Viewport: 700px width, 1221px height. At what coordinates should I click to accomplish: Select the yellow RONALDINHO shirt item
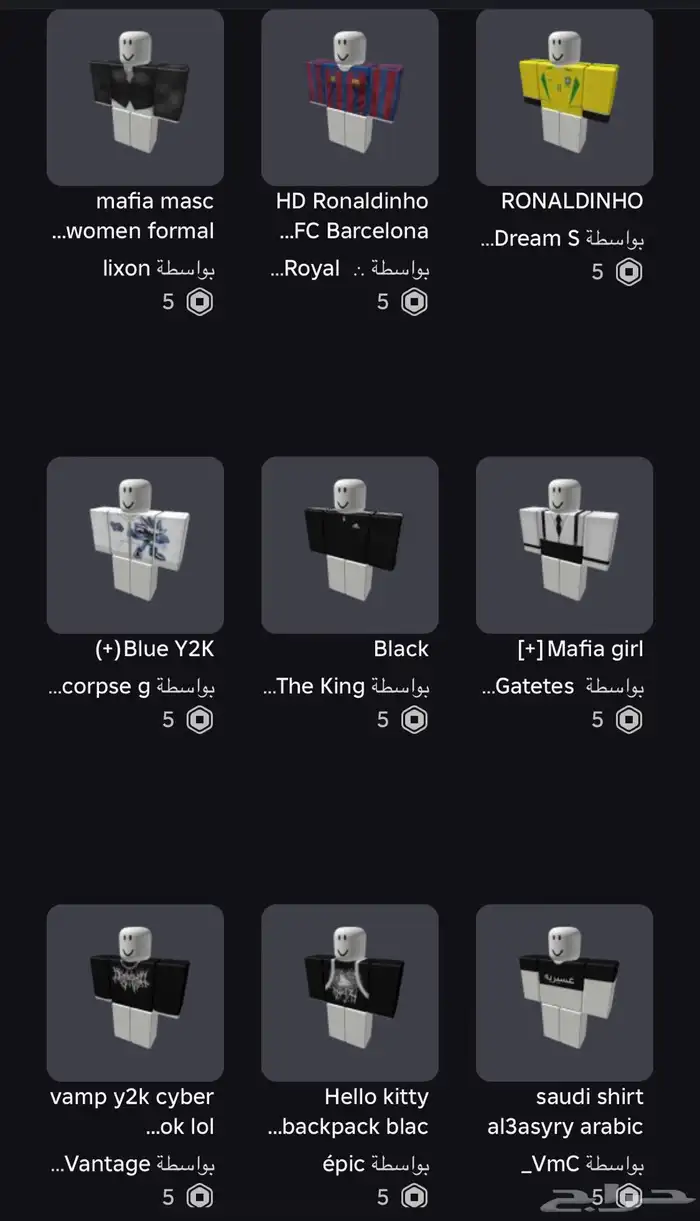[564, 97]
